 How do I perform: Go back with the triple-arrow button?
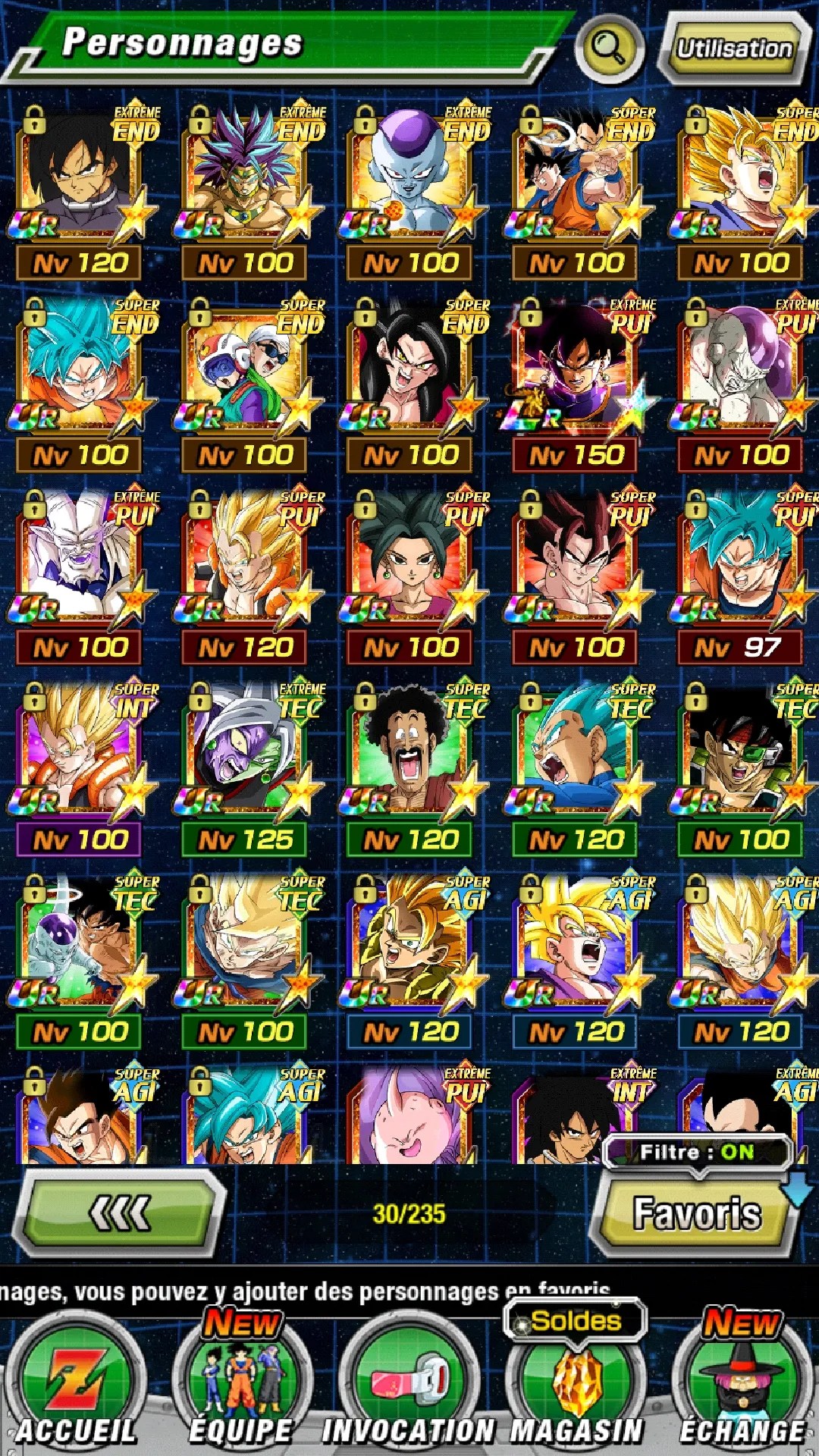[x=120, y=1213]
